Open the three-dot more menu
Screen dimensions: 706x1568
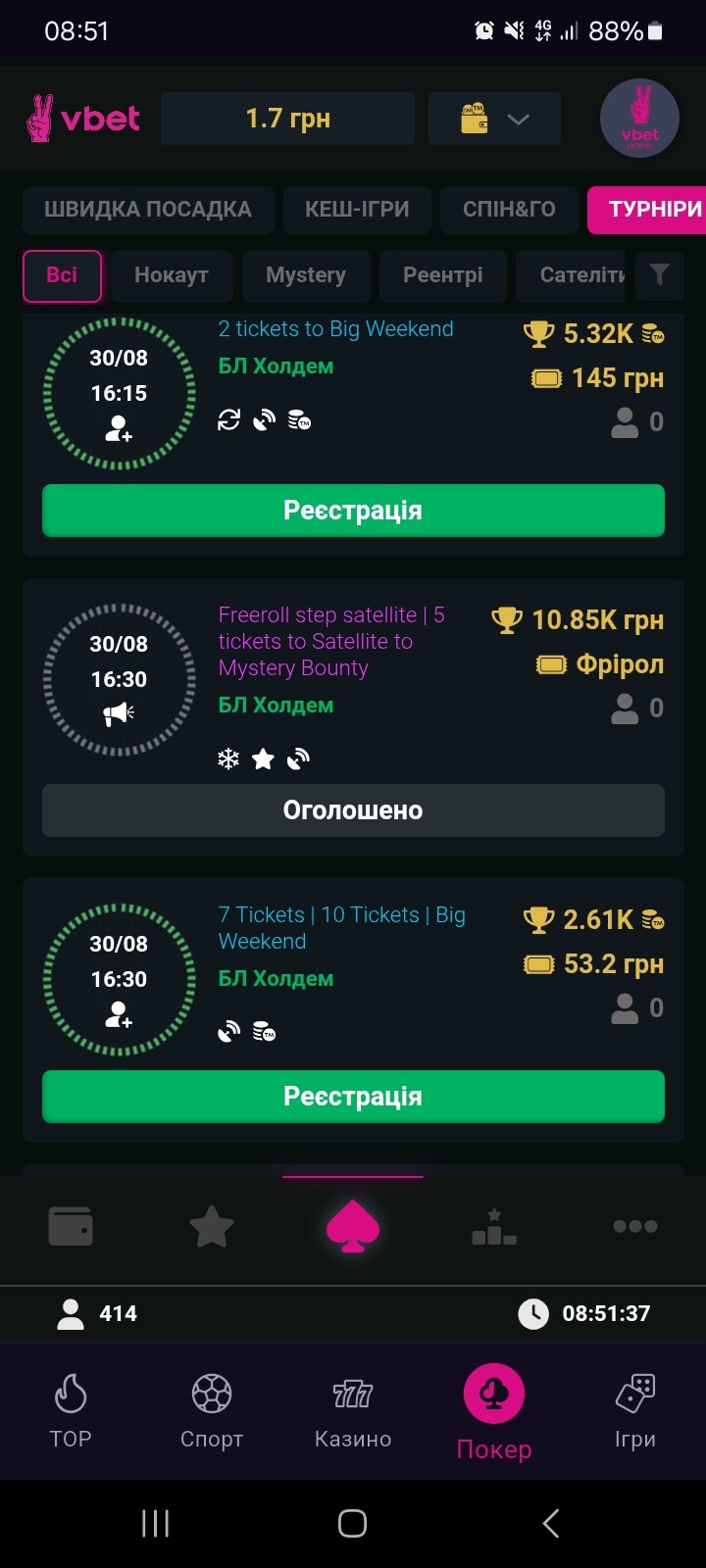635,1226
